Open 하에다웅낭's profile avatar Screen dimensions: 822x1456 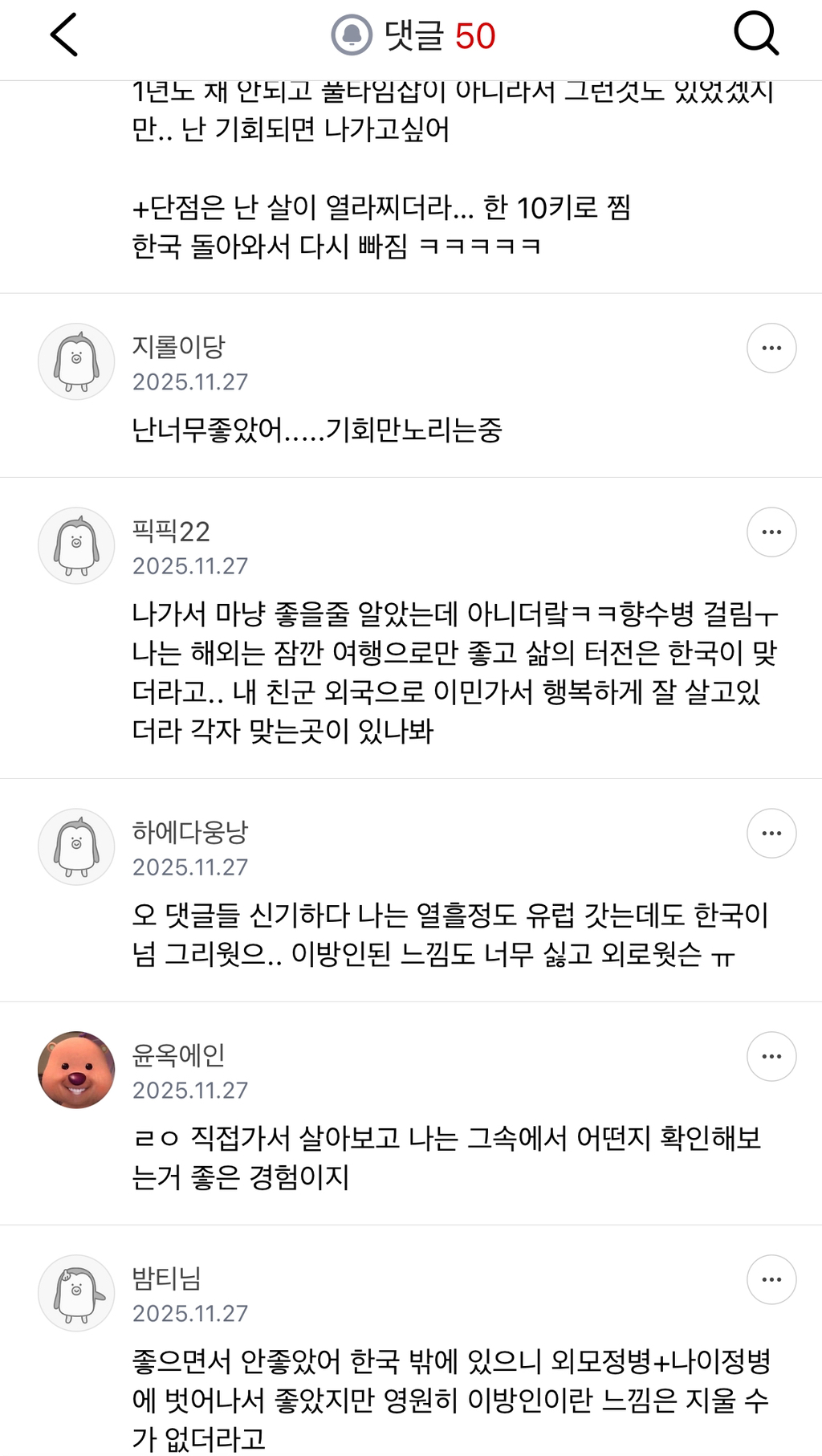(x=76, y=847)
